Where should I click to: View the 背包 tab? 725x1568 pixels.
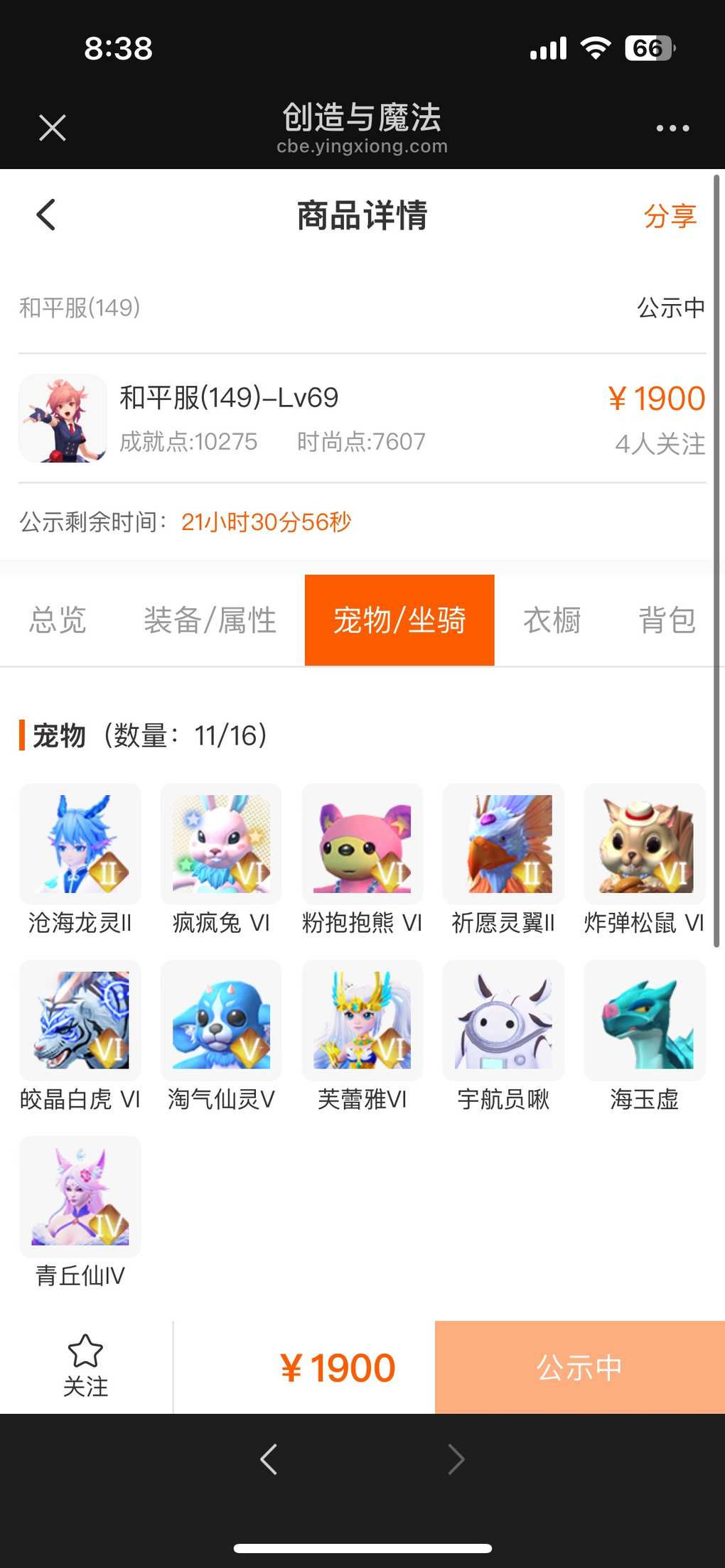point(667,620)
